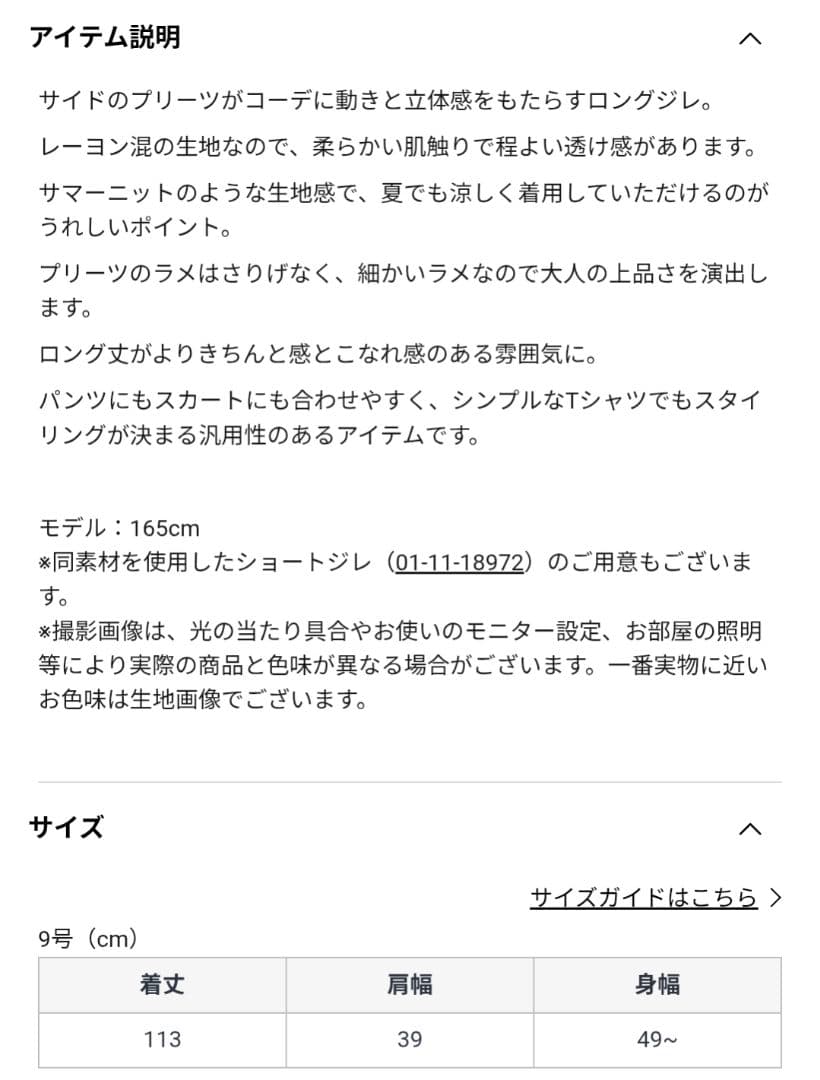The height and width of the screenshot is (1080, 820).
Task: Select the 身幅 column header
Action: tap(658, 986)
